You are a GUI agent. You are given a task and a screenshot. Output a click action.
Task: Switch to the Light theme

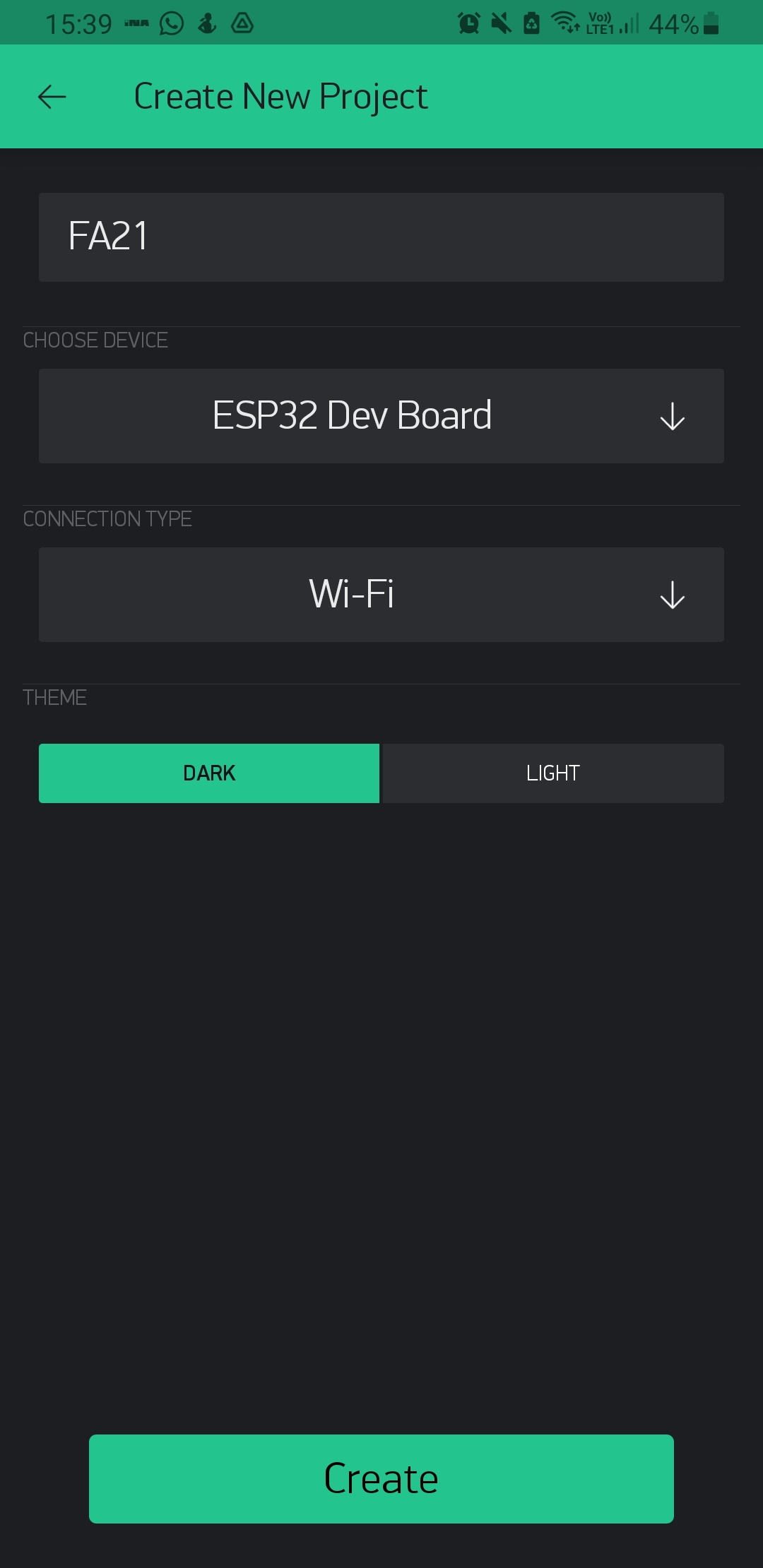pos(553,773)
